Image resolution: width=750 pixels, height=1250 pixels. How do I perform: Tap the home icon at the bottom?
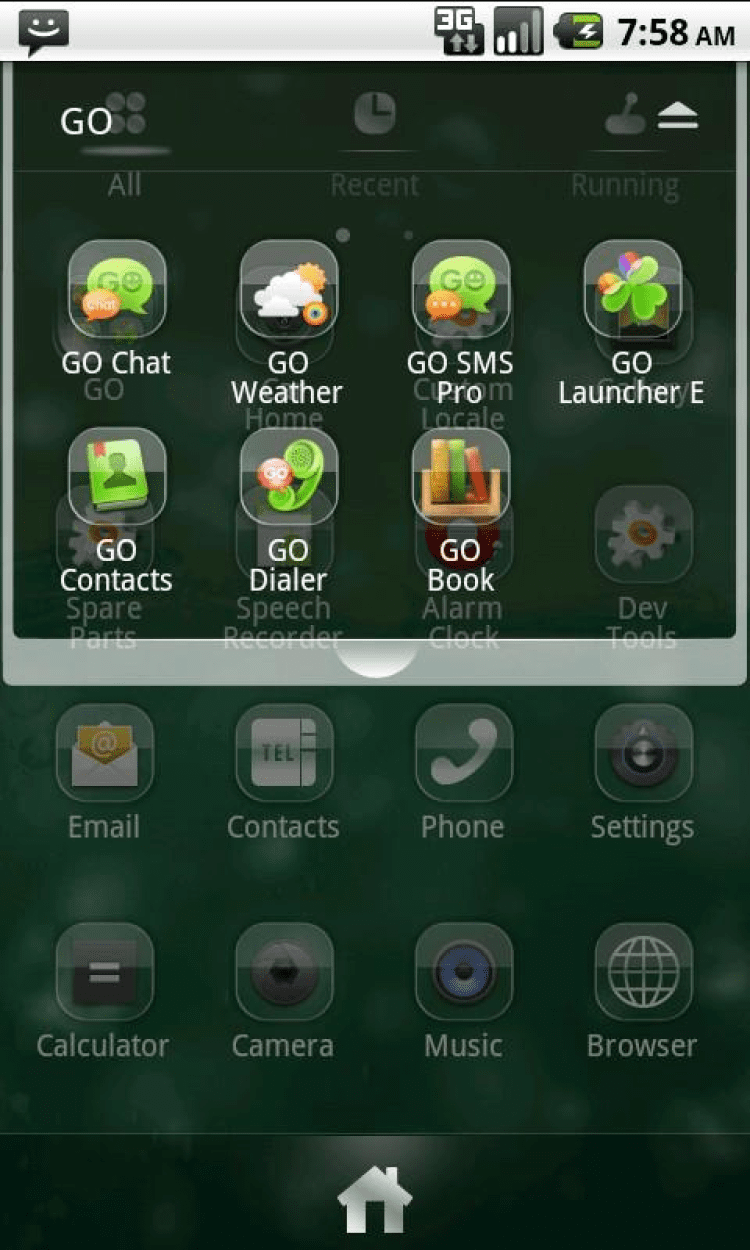pos(374,1198)
